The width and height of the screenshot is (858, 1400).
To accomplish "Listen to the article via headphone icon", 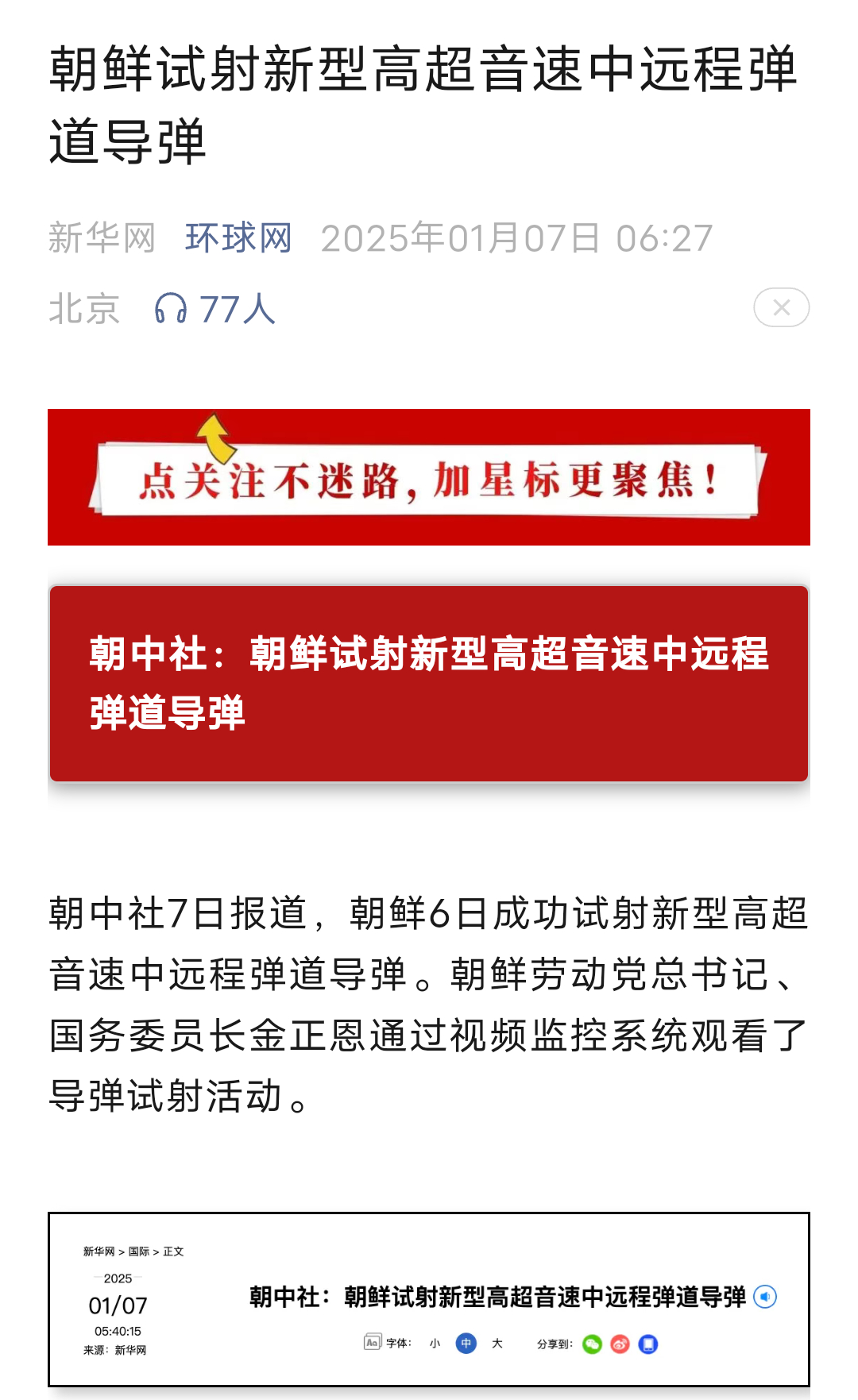I will tap(171, 308).
